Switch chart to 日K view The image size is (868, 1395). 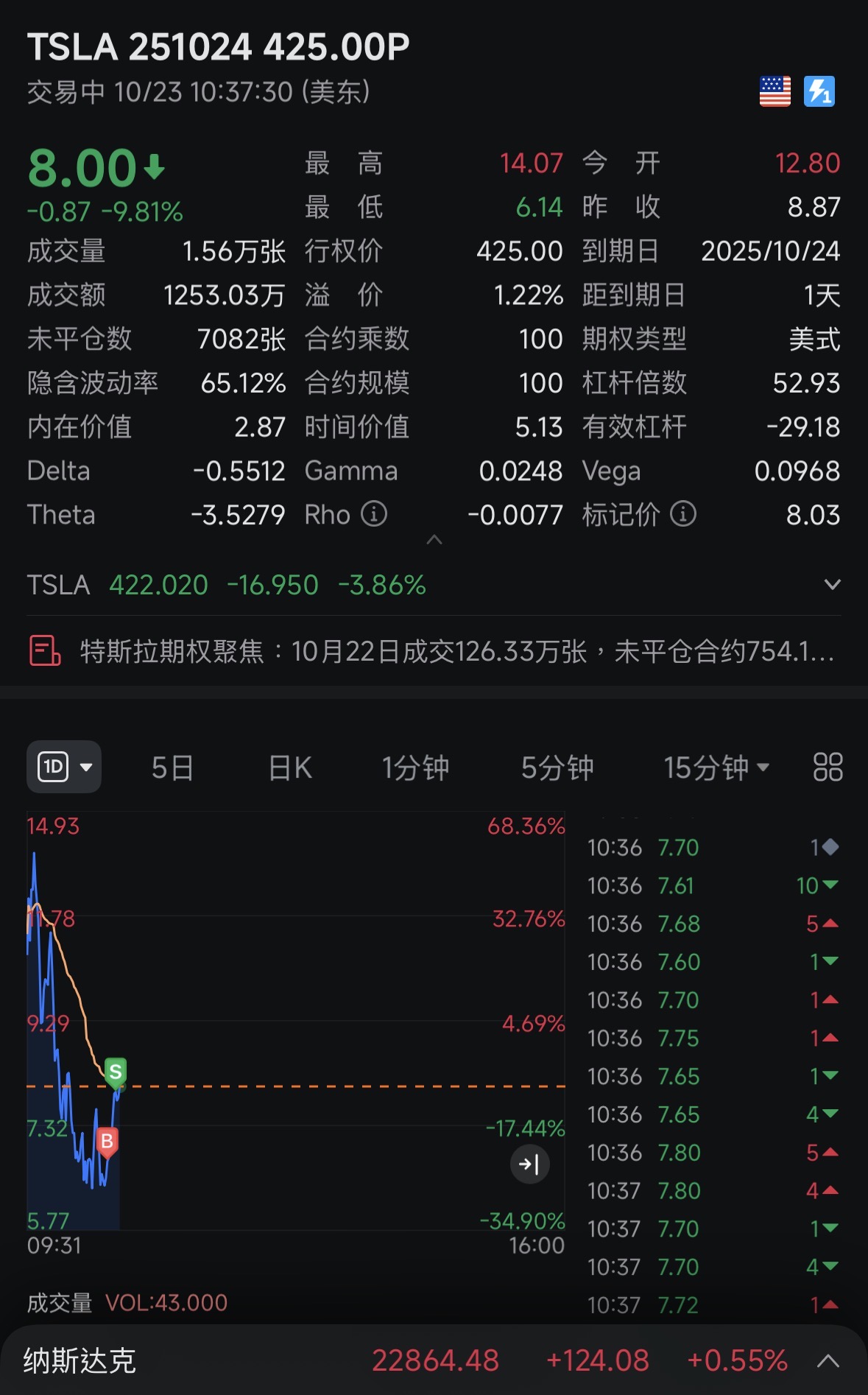[290, 768]
